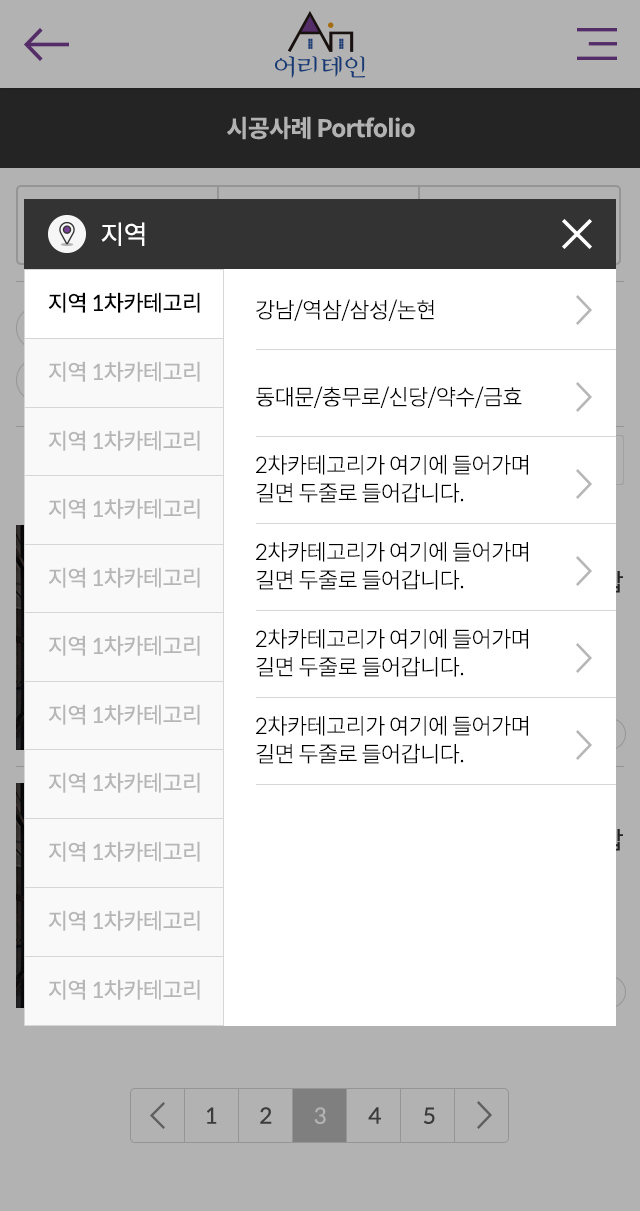Open the 동대문/충무로/신당/약수/금효 region
Screen dimensions: 640x1211
(436, 397)
